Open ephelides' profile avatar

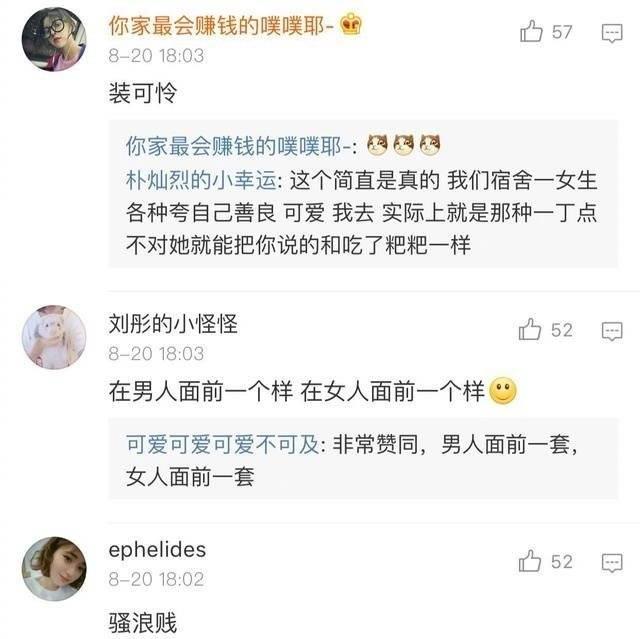[54, 568]
